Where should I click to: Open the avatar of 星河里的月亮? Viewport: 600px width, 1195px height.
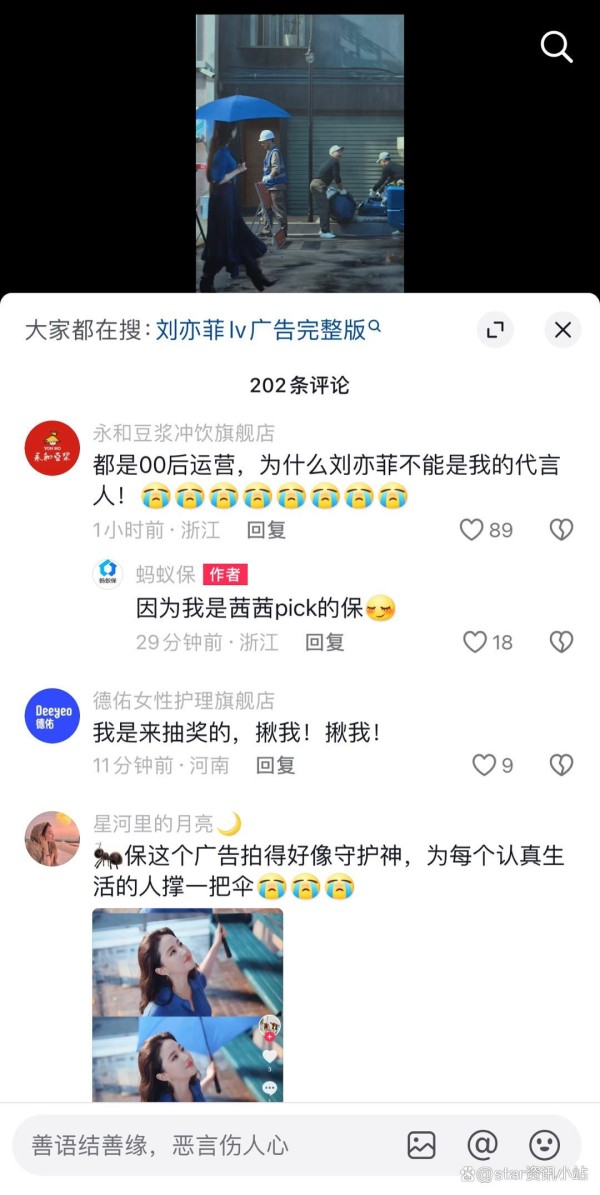pyautogui.click(x=52, y=838)
